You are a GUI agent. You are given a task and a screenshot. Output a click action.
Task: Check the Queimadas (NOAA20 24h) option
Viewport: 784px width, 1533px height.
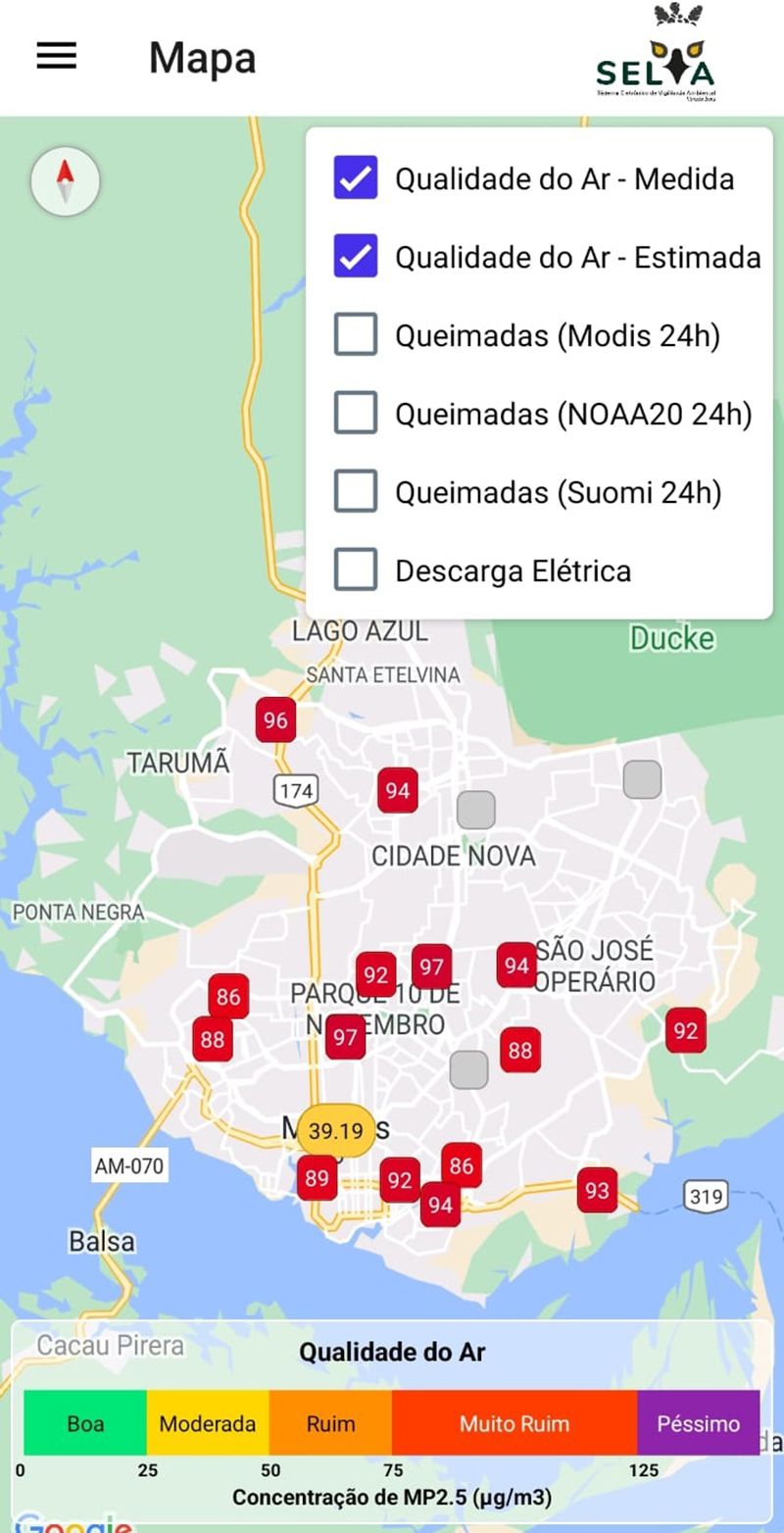pyautogui.click(x=356, y=413)
